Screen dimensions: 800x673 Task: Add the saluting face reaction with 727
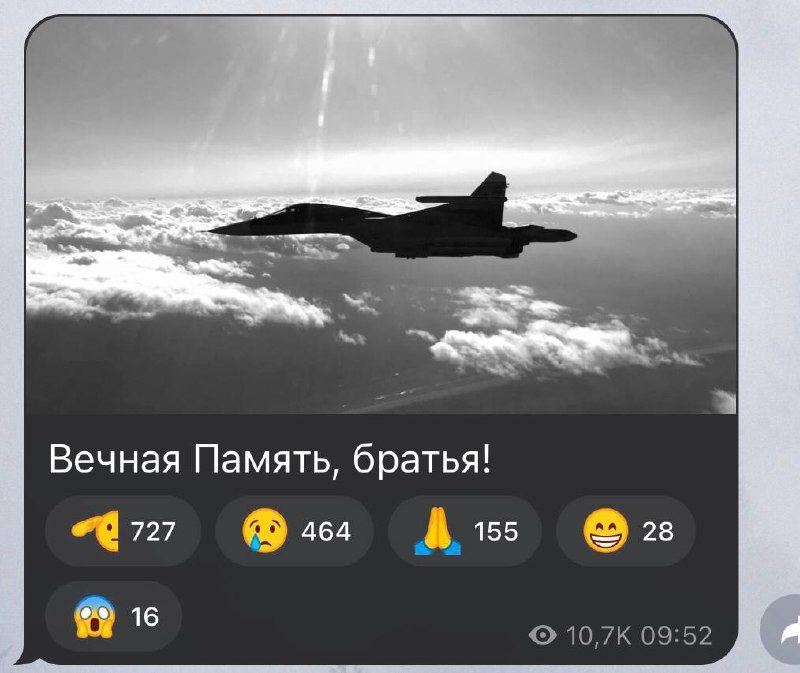point(123,532)
